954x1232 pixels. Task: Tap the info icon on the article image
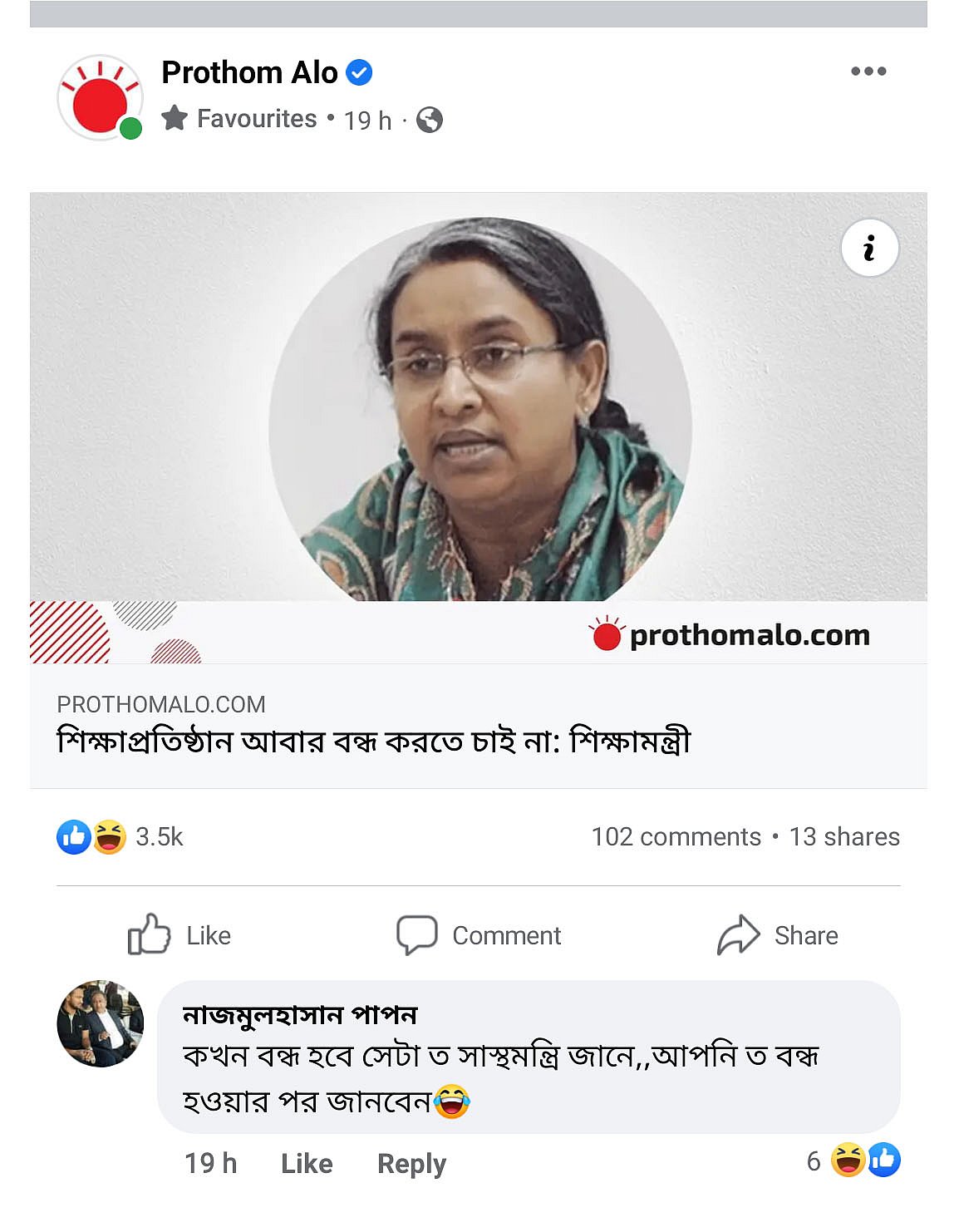pos(869,248)
